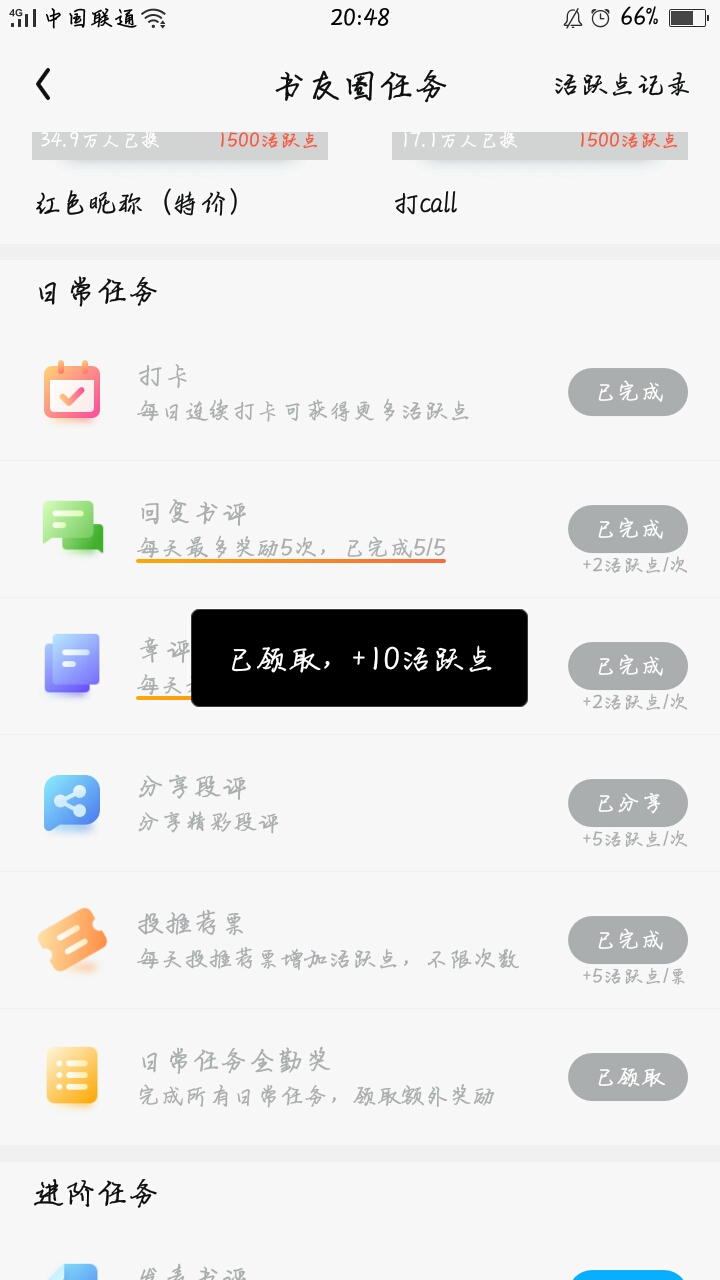
Task: Tap 已完成 button for 章评 task
Action: click(x=628, y=666)
